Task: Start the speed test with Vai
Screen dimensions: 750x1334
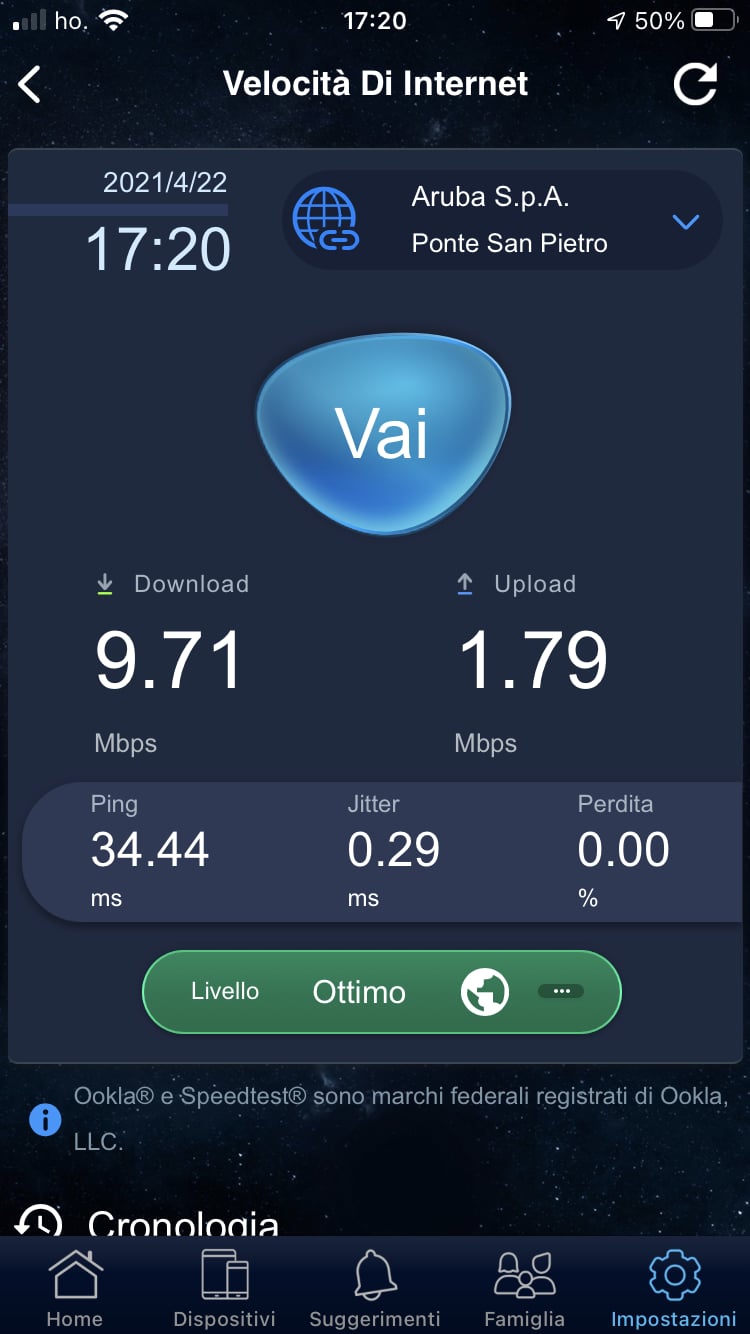Action: point(383,433)
